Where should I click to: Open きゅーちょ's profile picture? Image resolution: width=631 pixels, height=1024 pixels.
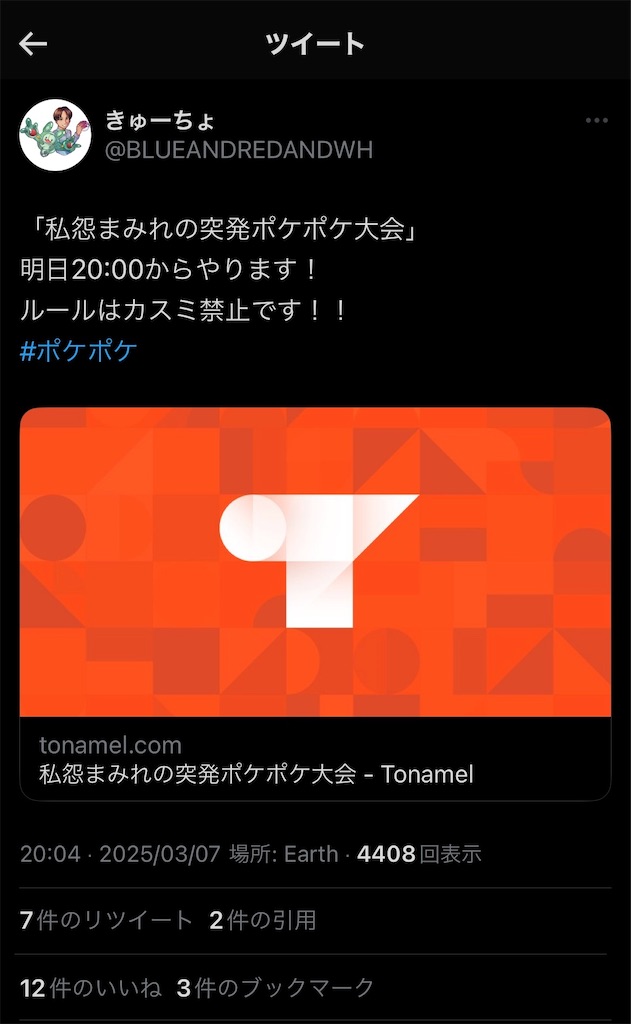(56, 135)
